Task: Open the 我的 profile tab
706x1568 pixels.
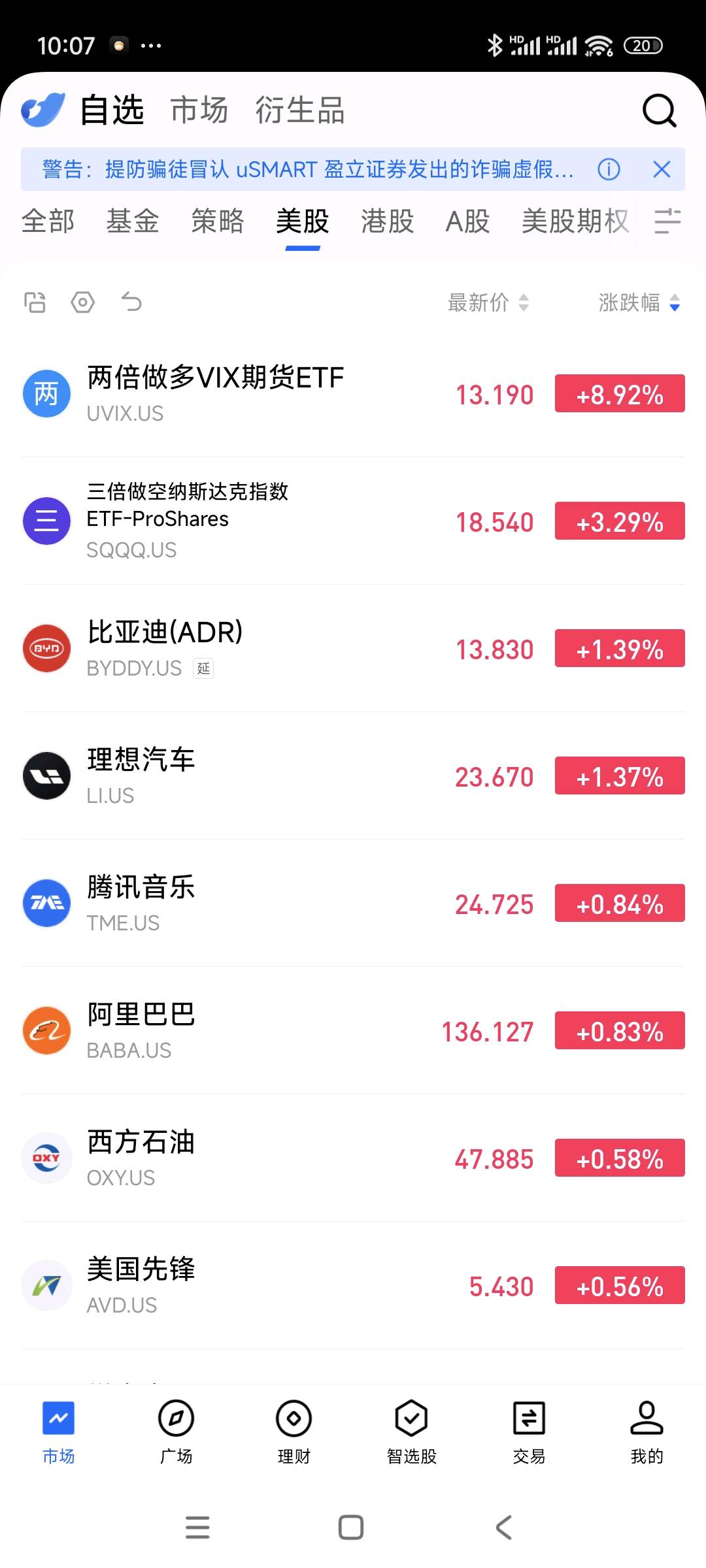Action: tap(647, 1431)
